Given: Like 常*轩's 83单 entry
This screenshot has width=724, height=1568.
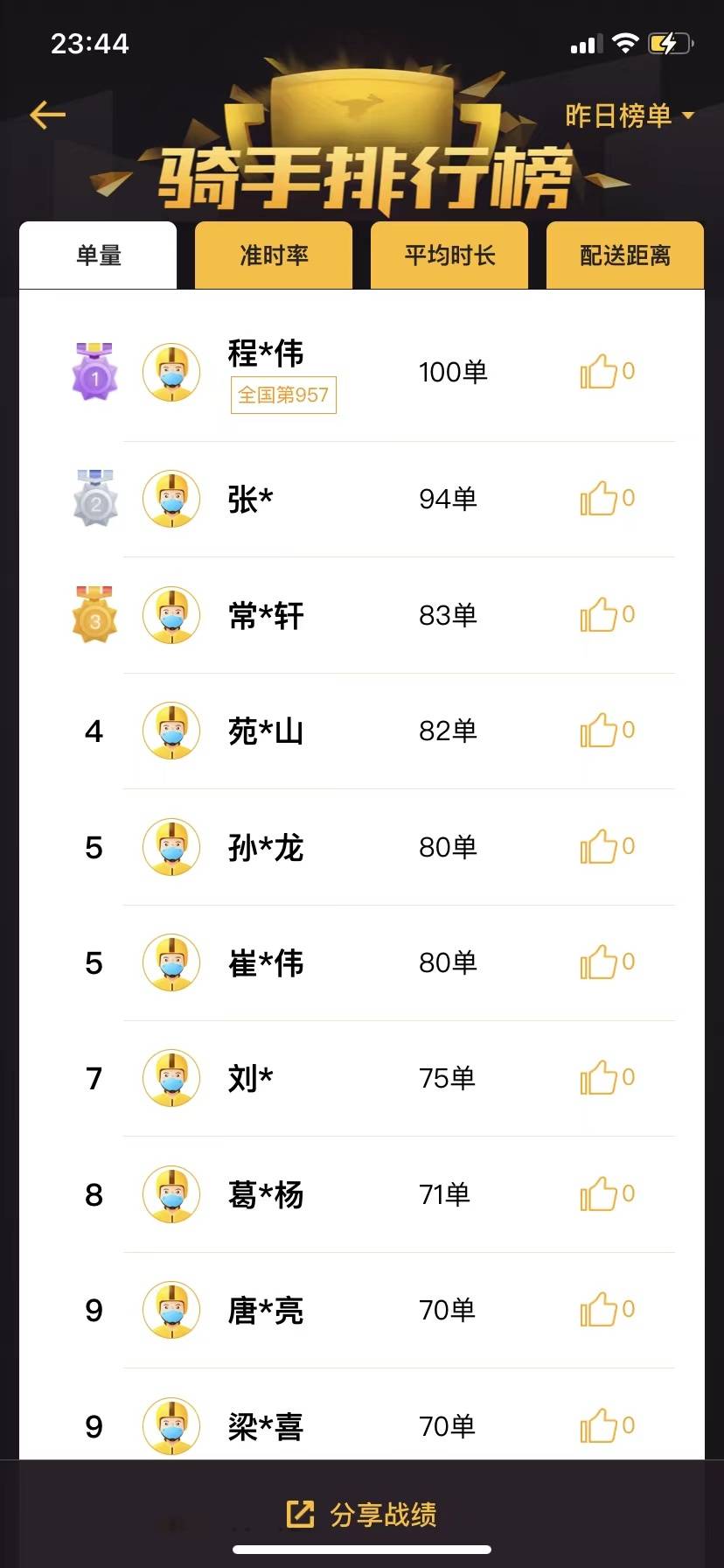Looking at the screenshot, I should pyautogui.click(x=600, y=615).
